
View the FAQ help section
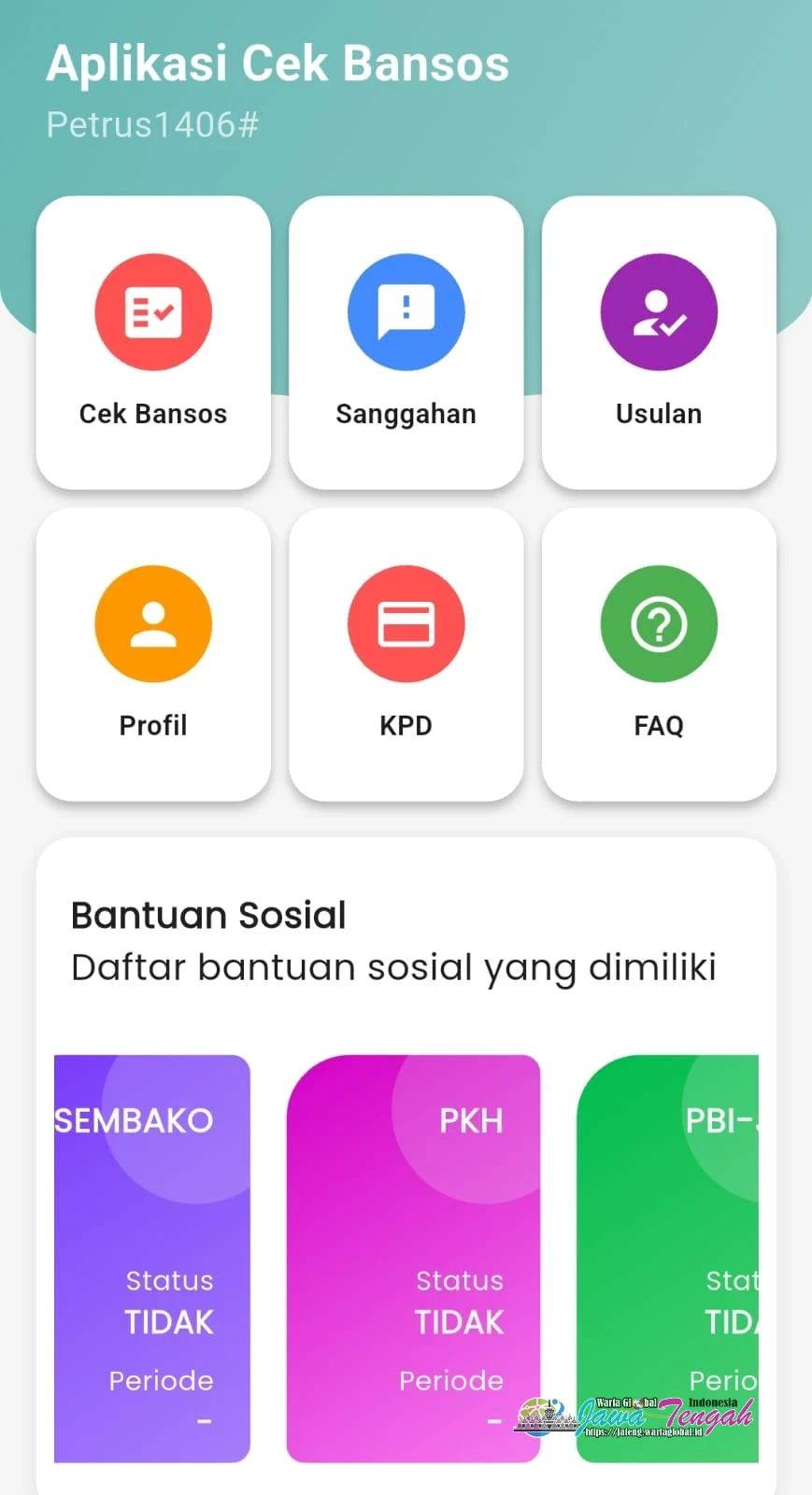click(659, 654)
